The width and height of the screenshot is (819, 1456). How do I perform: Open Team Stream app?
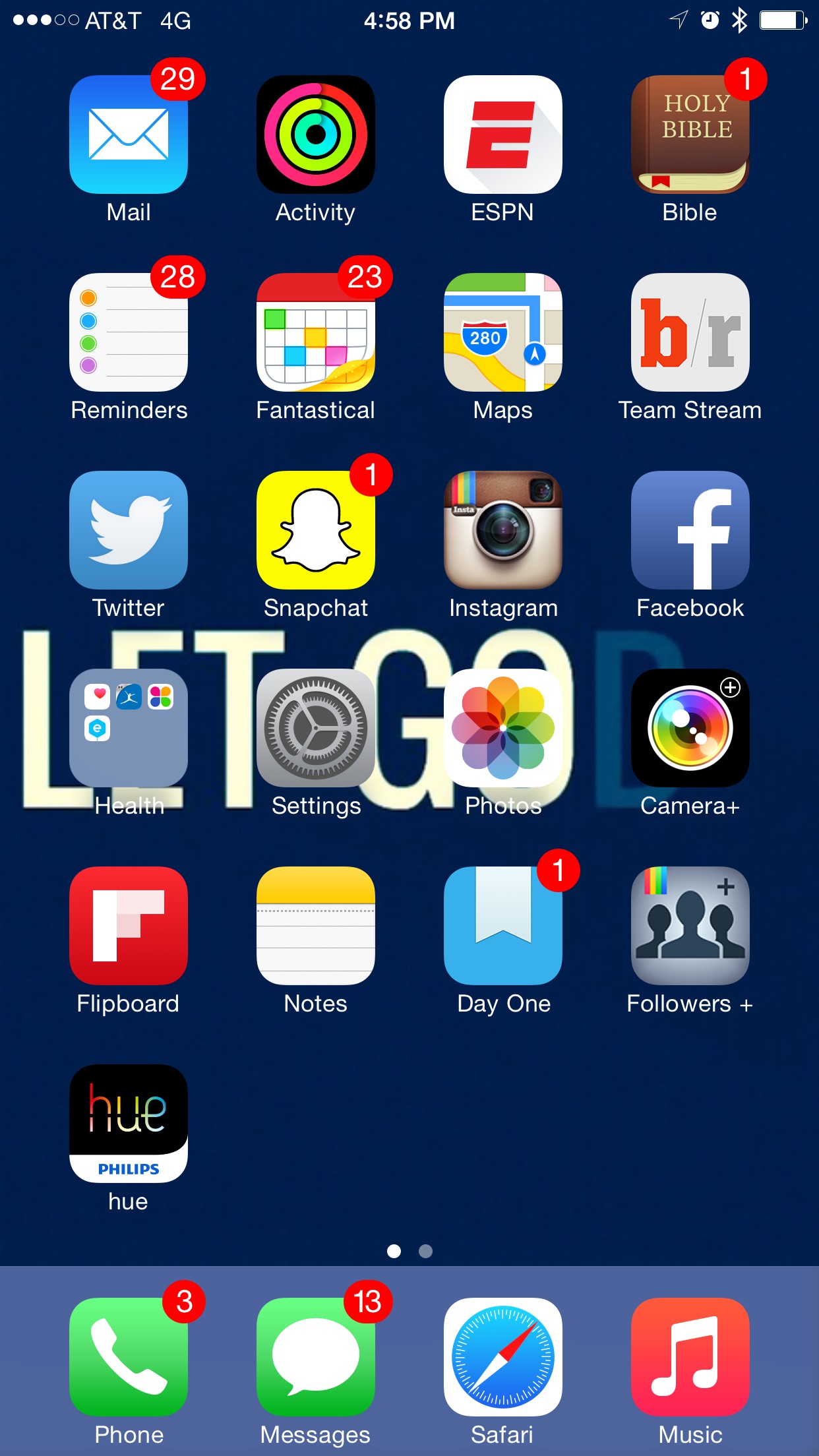[690, 332]
